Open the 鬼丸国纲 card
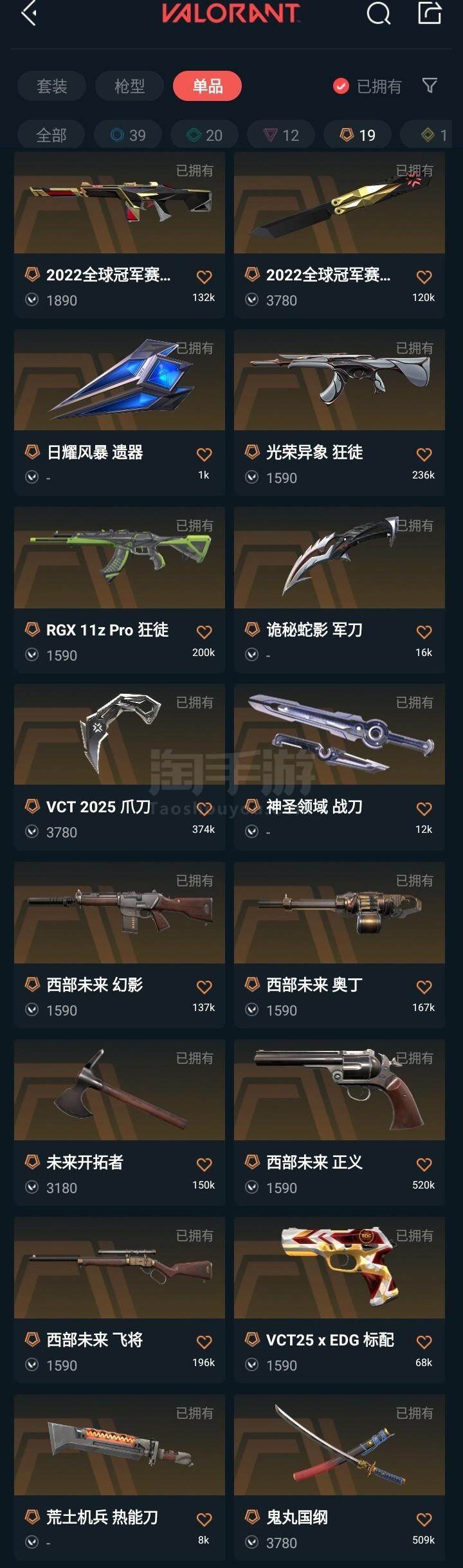Image resolution: width=463 pixels, height=1568 pixels. [340, 1477]
